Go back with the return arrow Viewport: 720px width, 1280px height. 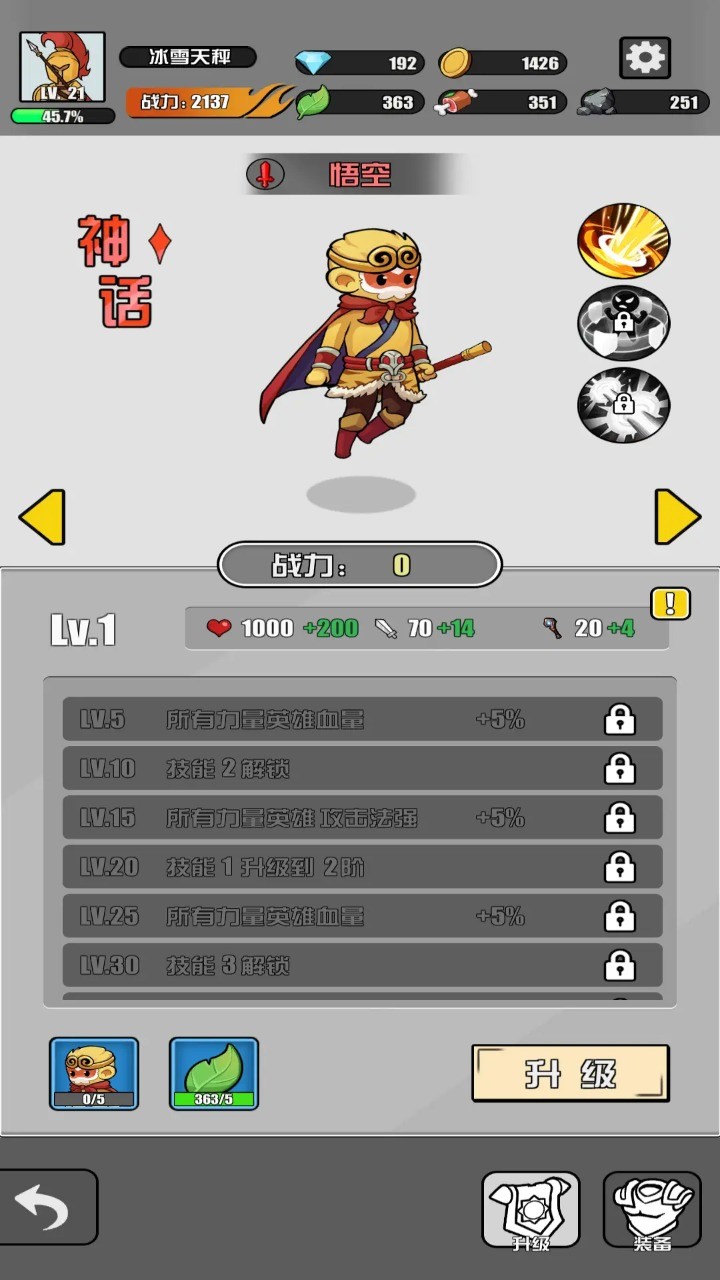tap(46, 1208)
